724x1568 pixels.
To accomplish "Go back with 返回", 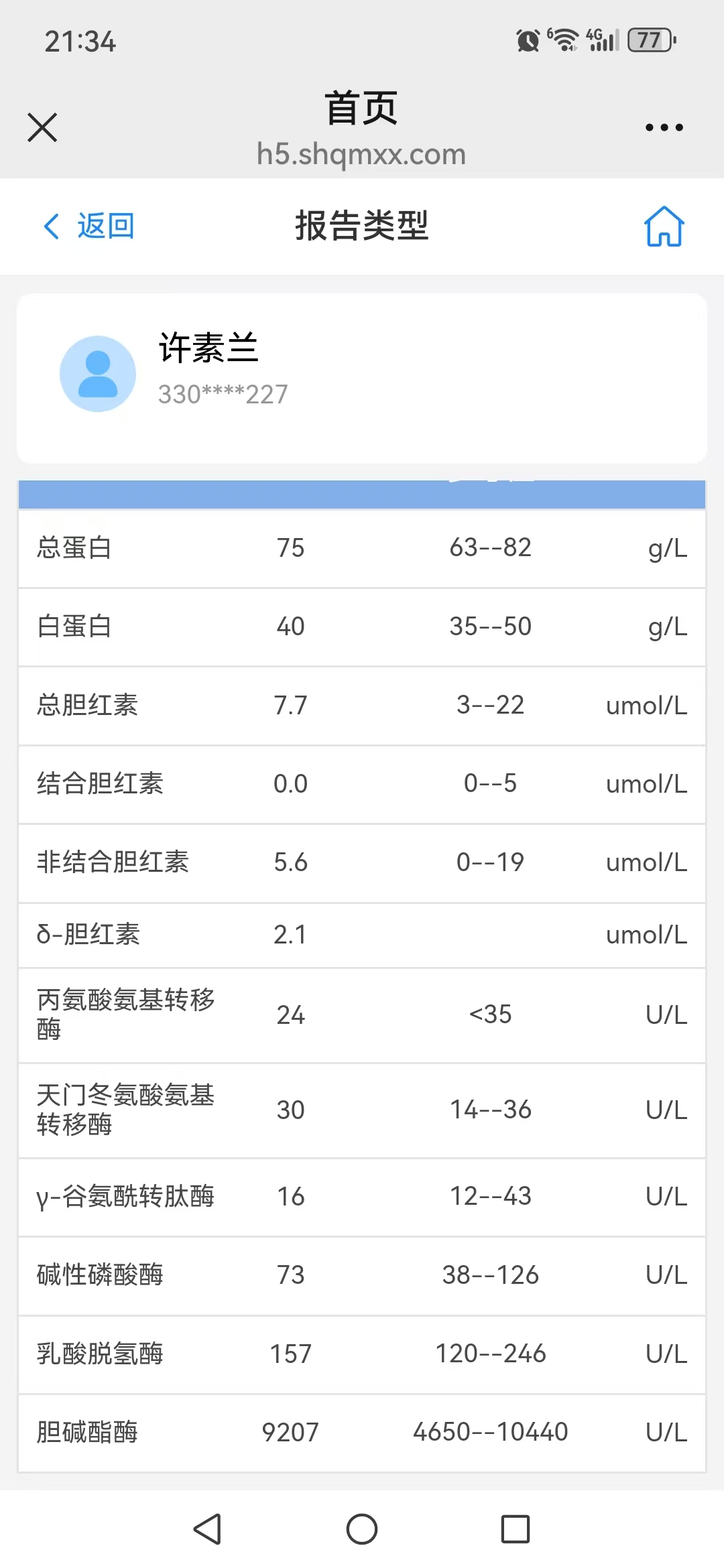I will pos(89,226).
